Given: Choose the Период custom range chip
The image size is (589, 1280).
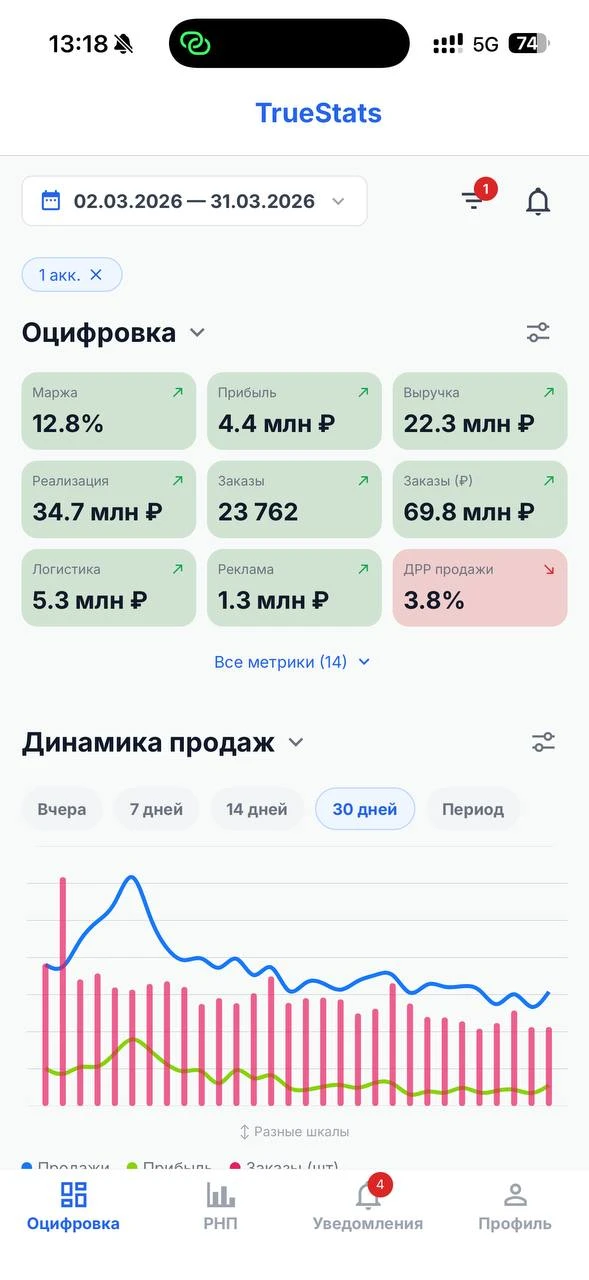Looking at the screenshot, I should click(x=473, y=809).
